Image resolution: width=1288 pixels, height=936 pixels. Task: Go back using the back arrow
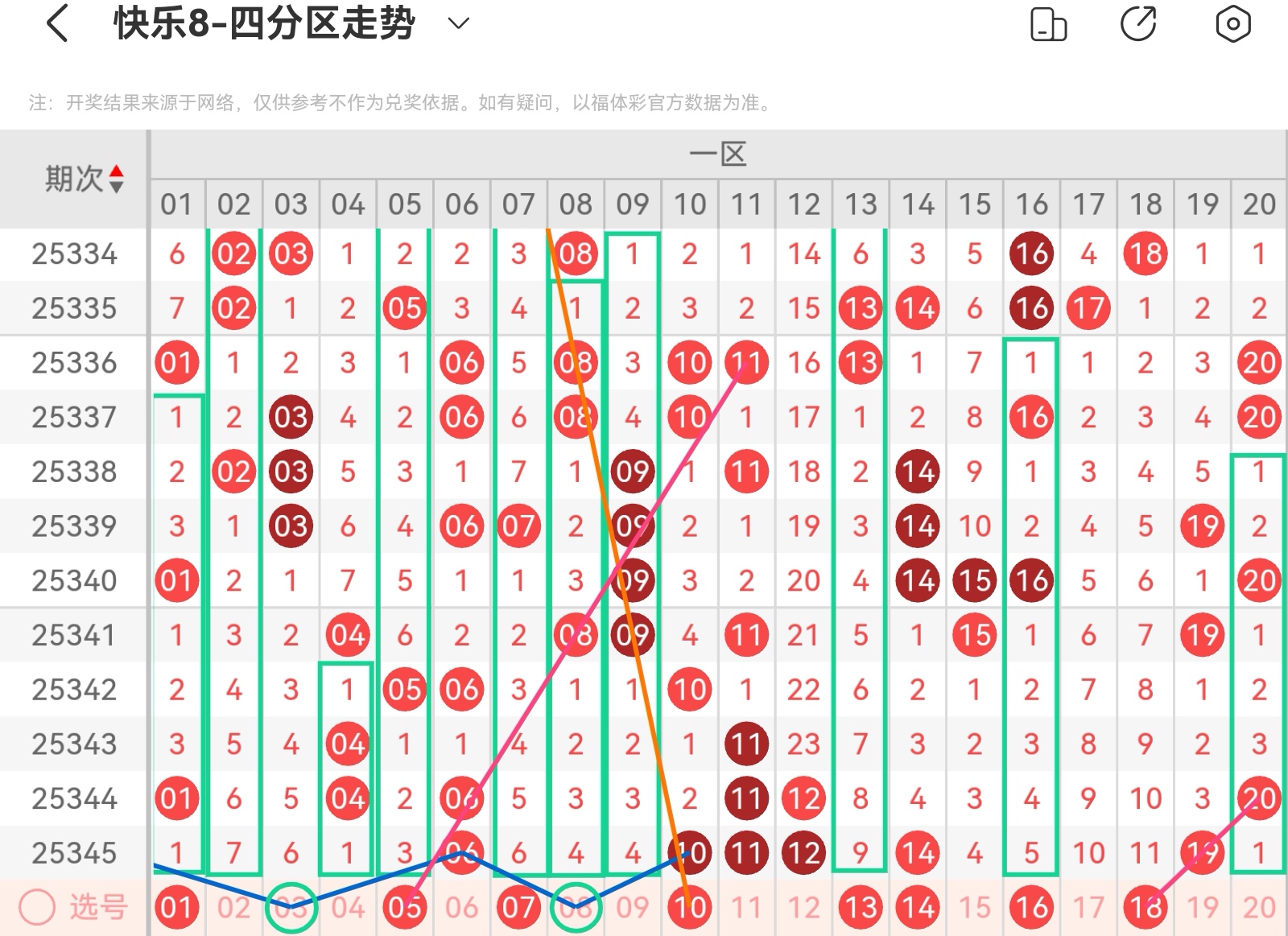point(57,23)
